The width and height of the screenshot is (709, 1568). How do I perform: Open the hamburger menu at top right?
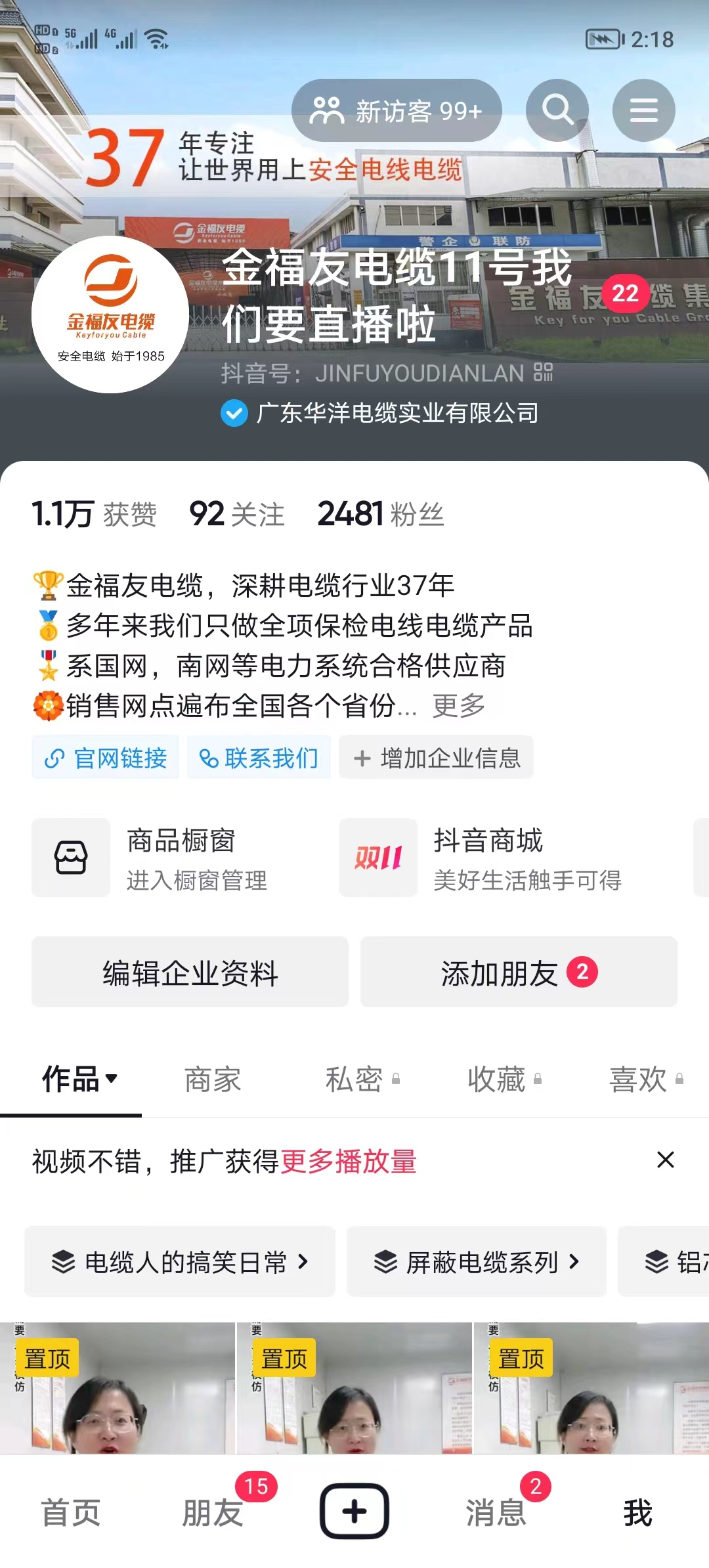645,110
